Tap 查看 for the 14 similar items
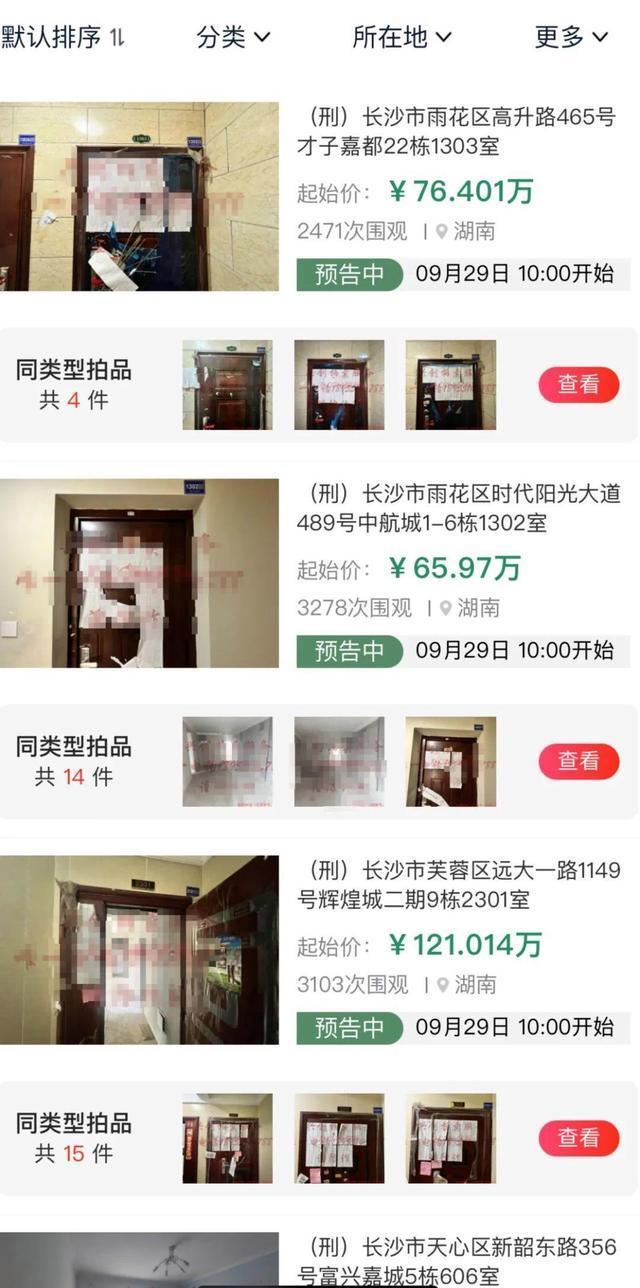 tap(578, 761)
